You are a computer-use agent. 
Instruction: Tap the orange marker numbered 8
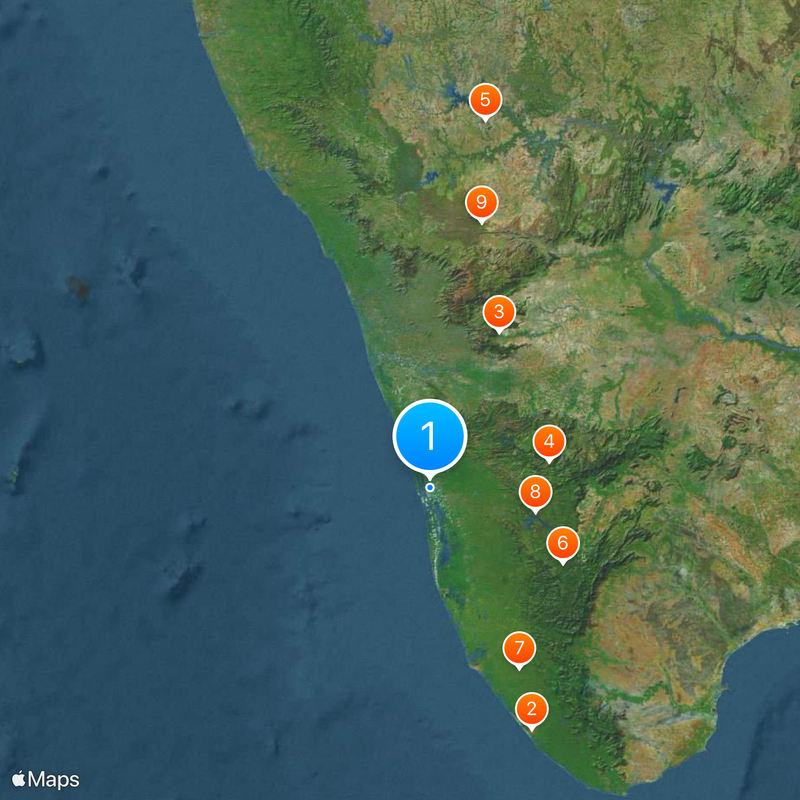click(x=535, y=491)
